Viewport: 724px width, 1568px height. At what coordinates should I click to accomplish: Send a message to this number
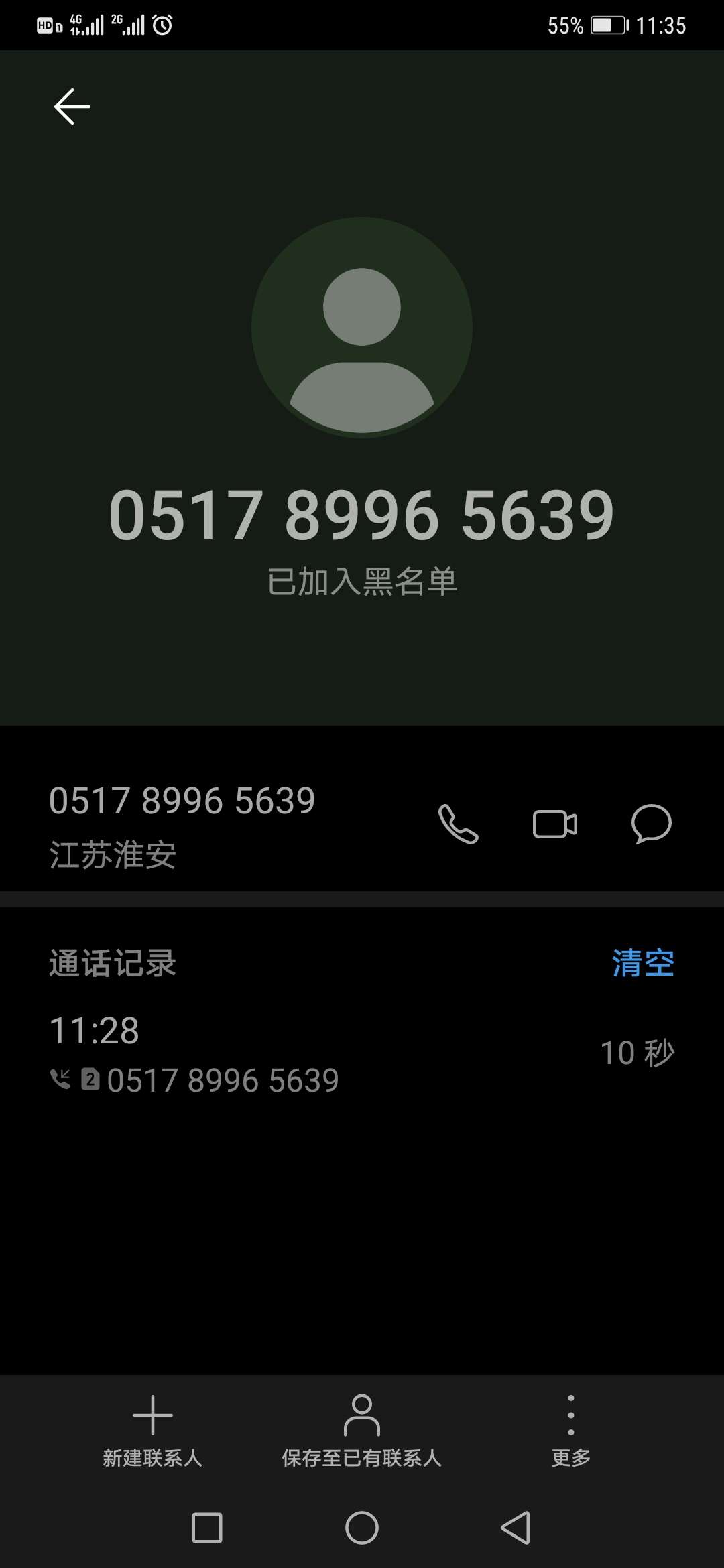click(651, 824)
